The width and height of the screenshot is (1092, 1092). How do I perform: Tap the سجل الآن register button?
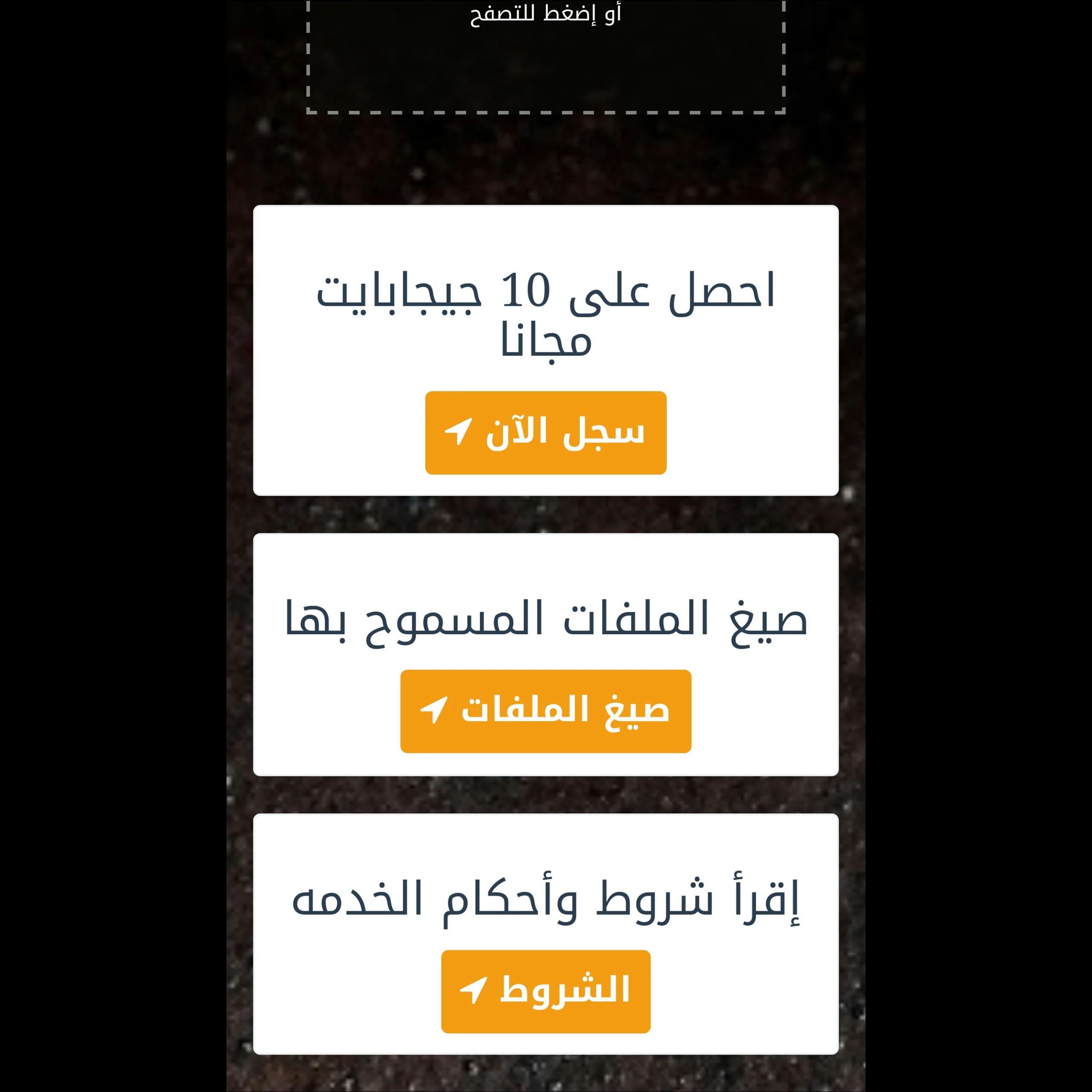click(x=546, y=433)
